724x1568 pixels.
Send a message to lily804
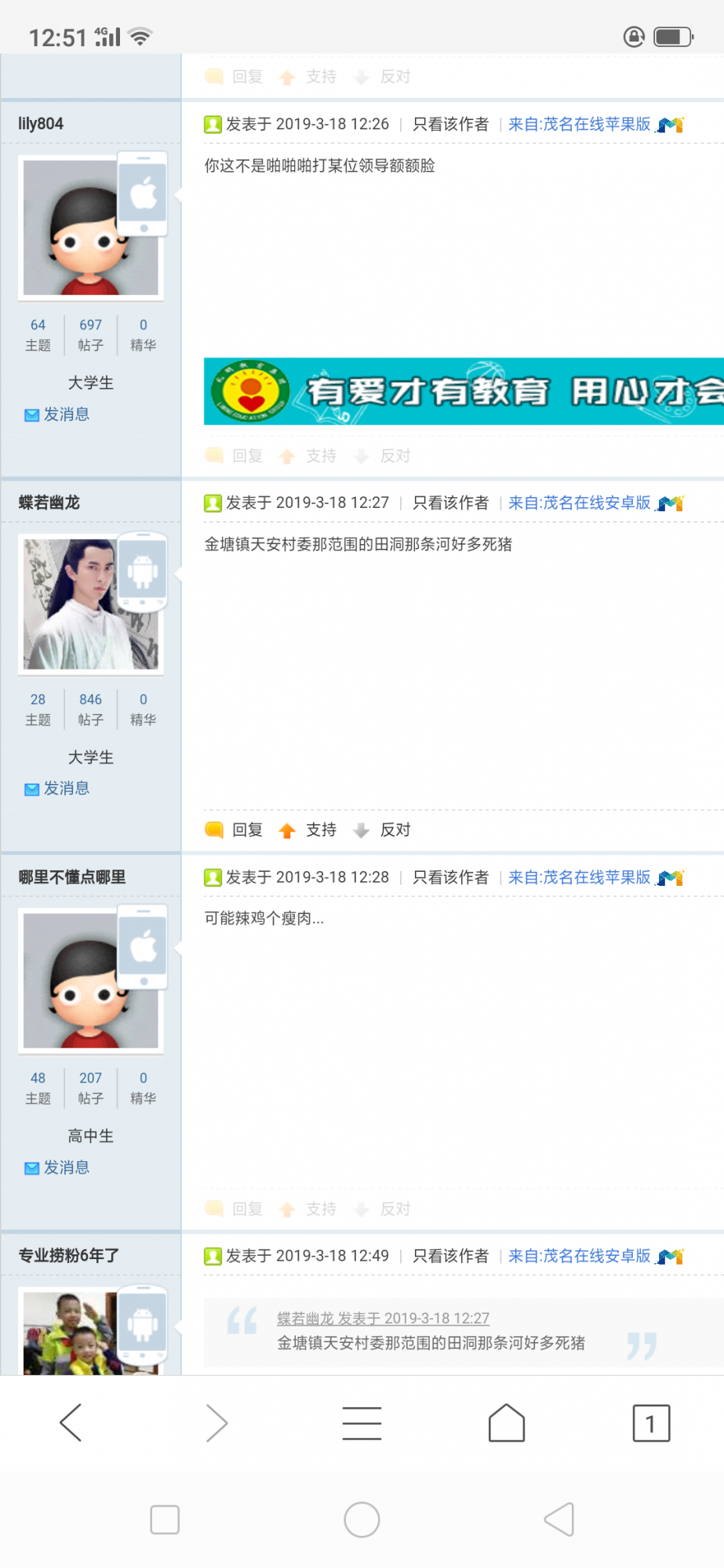point(65,415)
